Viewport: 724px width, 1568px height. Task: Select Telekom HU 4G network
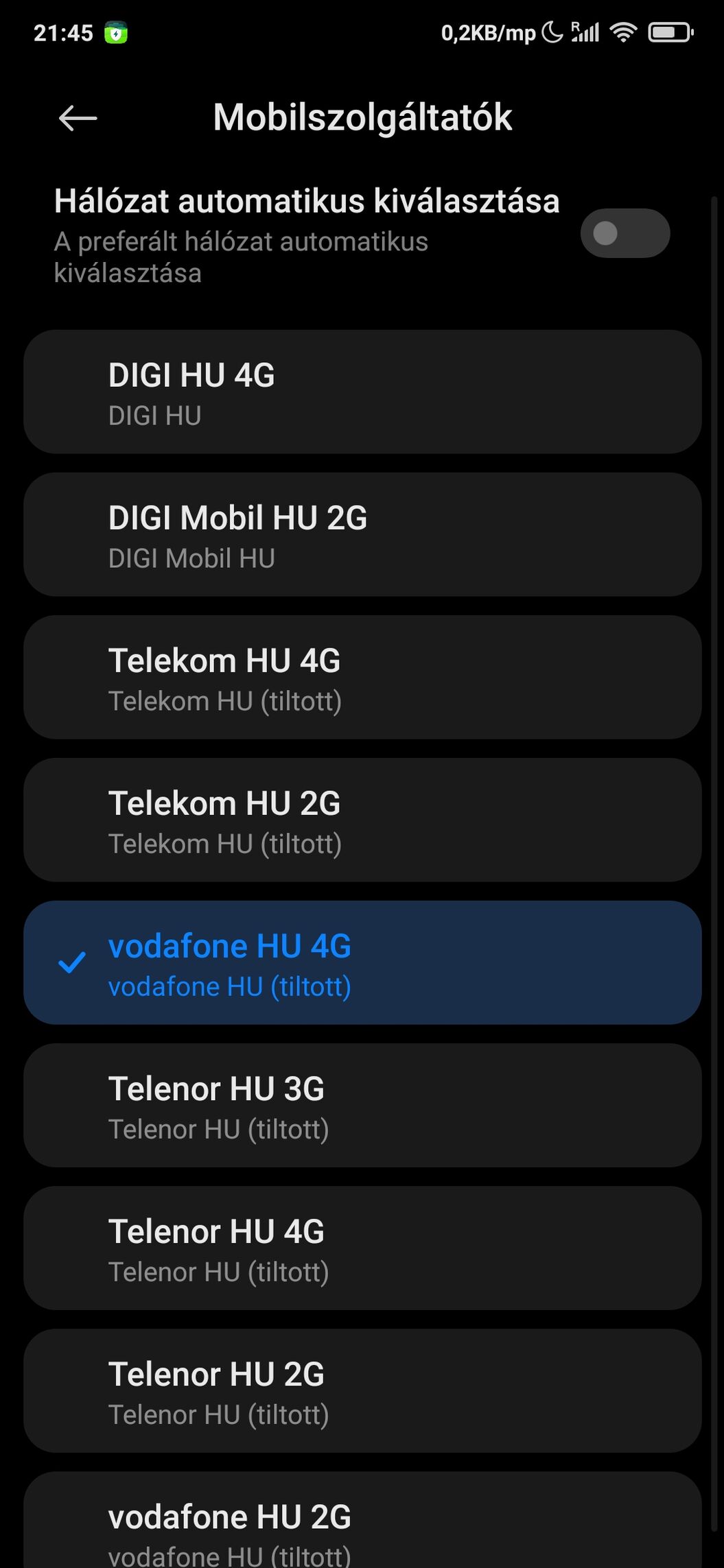coord(362,678)
